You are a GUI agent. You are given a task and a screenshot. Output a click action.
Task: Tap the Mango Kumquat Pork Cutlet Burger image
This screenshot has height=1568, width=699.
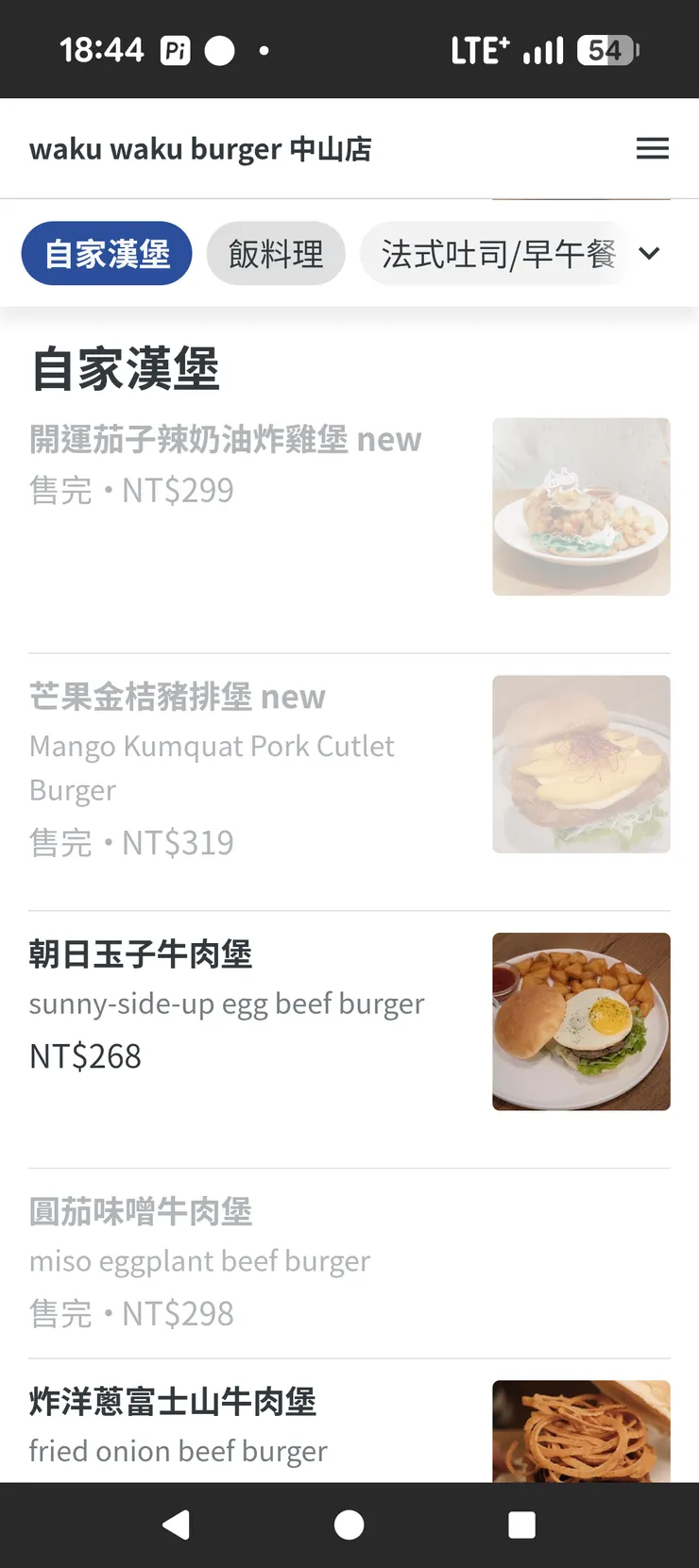coord(580,764)
